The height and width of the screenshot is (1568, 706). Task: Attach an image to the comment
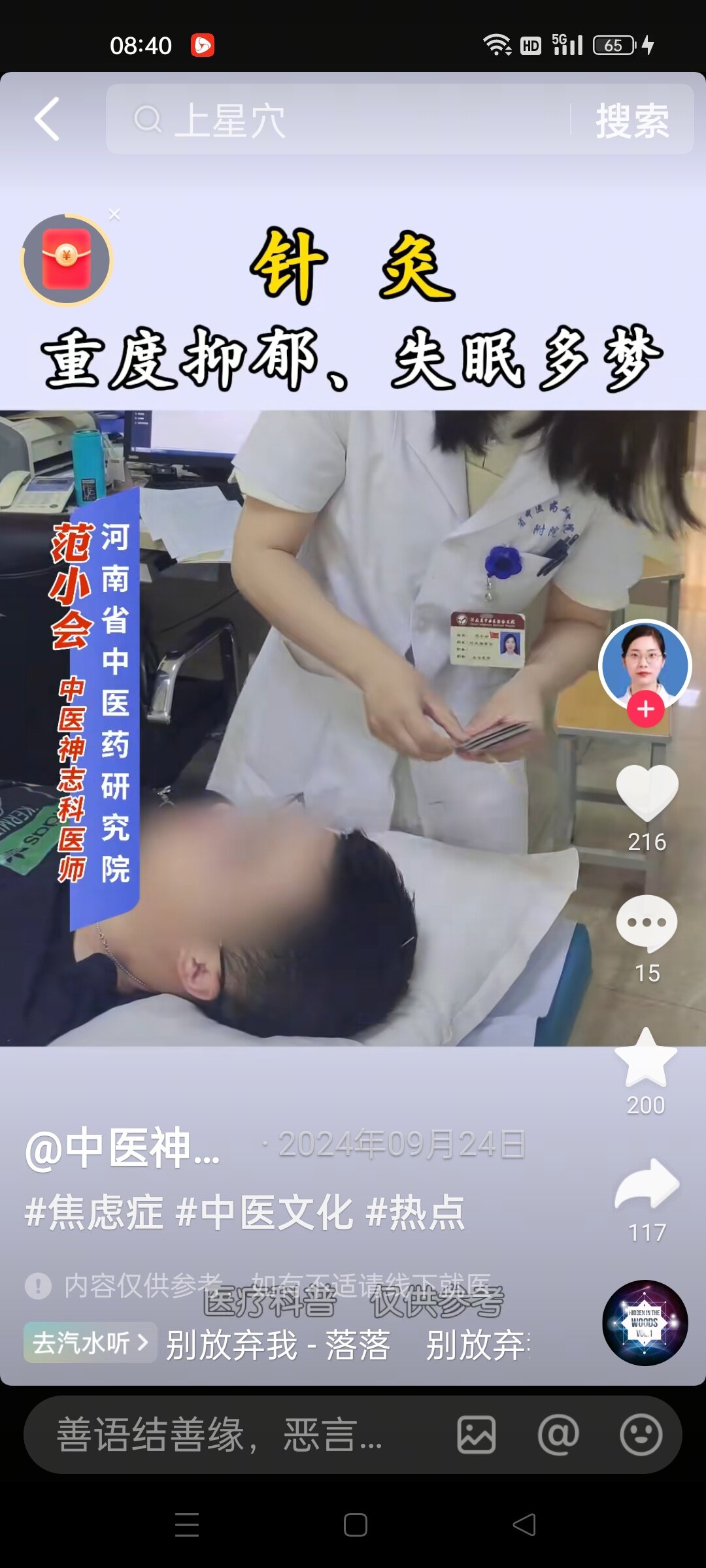(476, 1435)
